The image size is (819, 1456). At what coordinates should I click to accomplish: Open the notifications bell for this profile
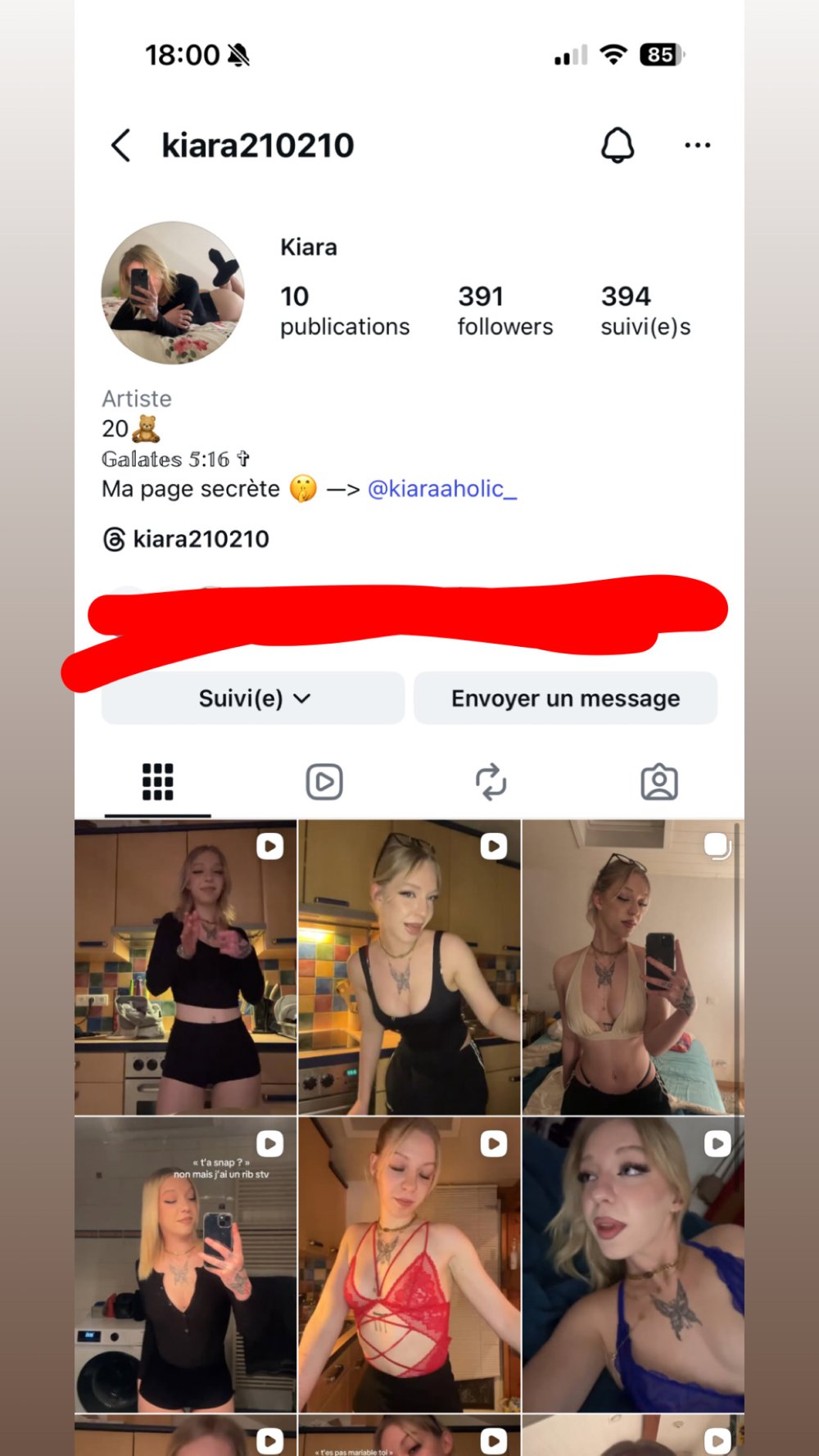[618, 146]
